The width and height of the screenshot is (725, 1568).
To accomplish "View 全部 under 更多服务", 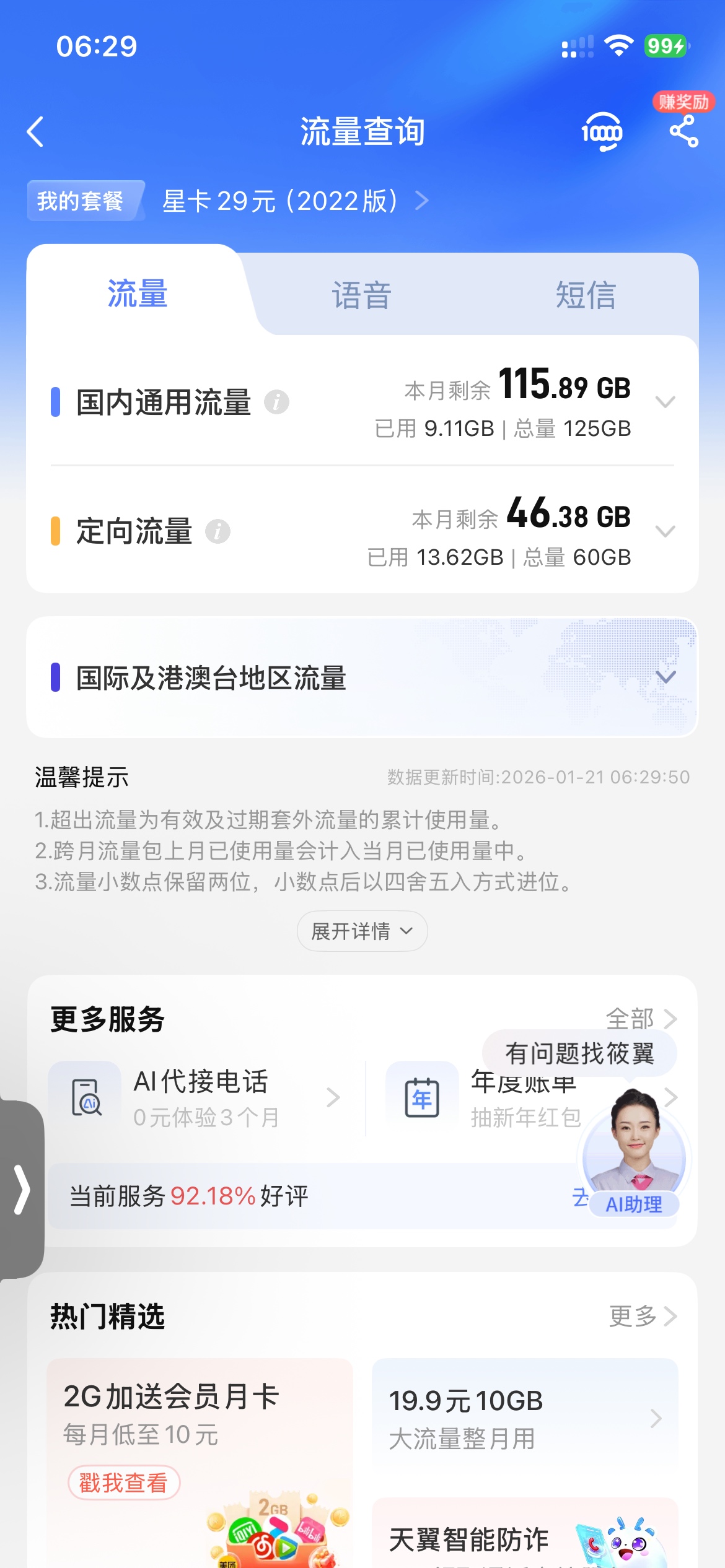I will pyautogui.click(x=641, y=1018).
